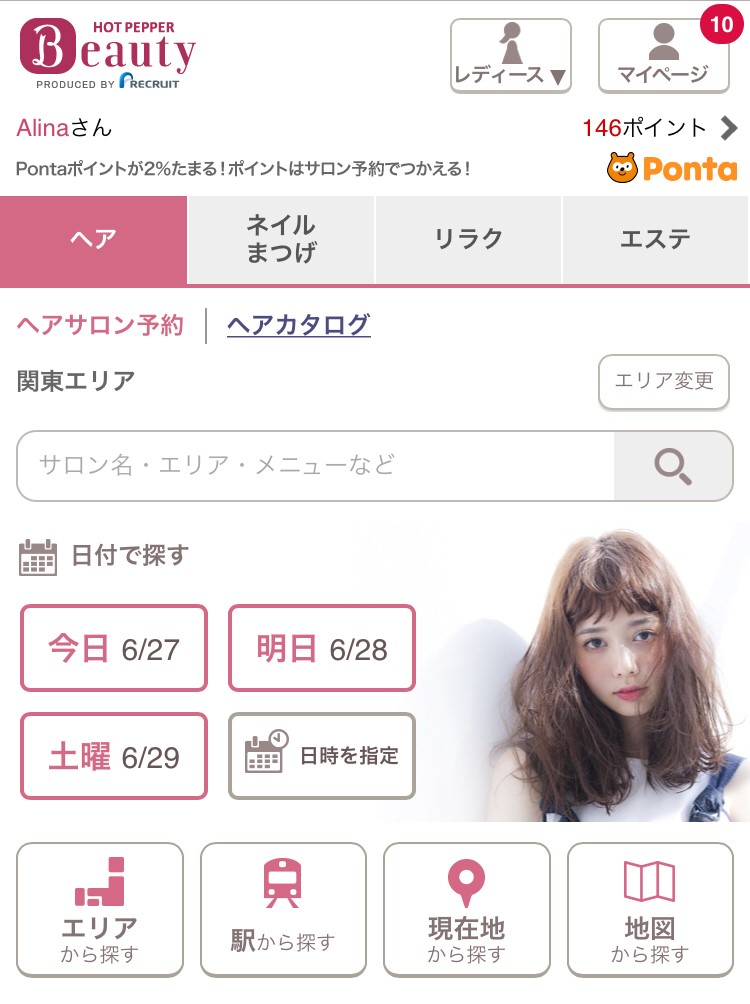Open the レディース gender dropdown
The width and height of the screenshot is (750, 1004).
pos(510,56)
